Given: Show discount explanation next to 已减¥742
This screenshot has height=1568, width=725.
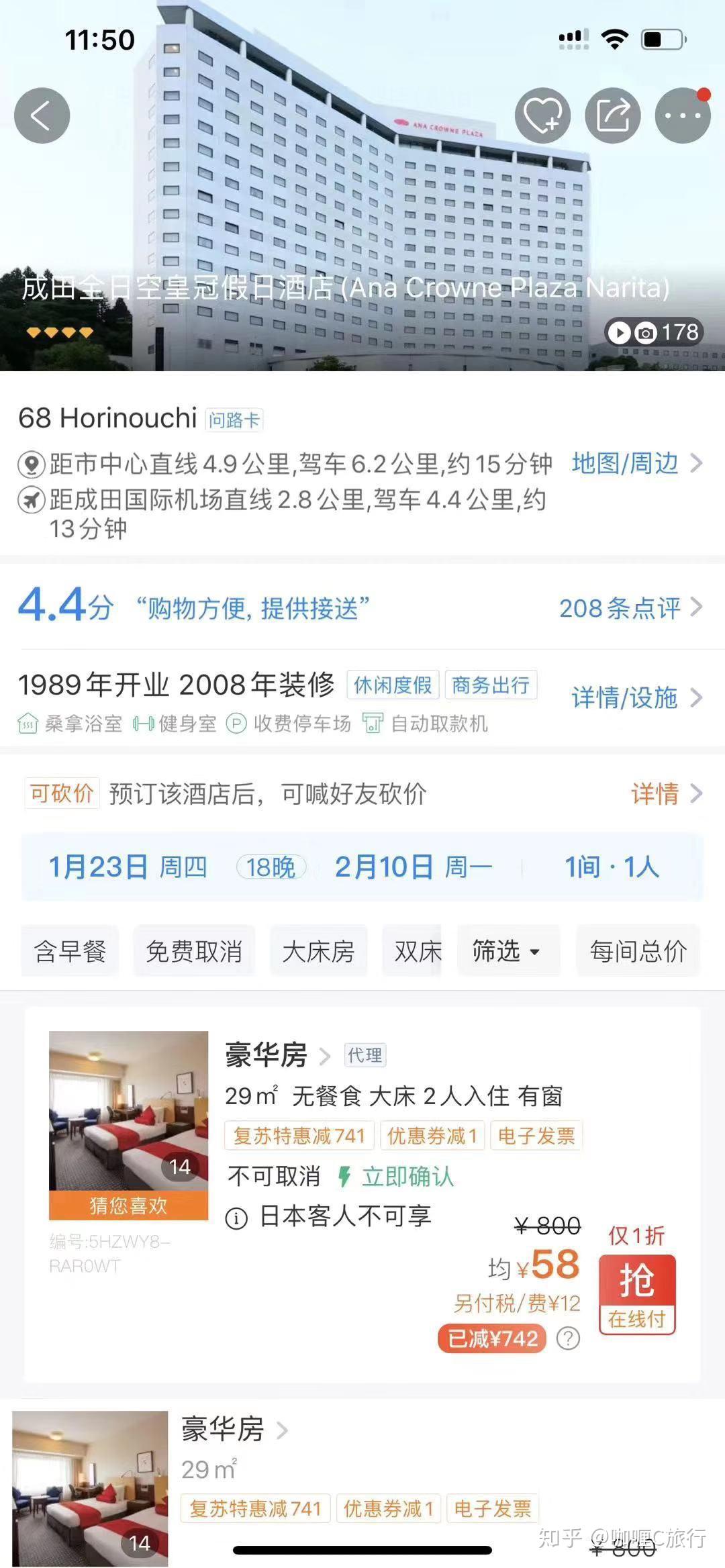Looking at the screenshot, I should pyautogui.click(x=568, y=1338).
